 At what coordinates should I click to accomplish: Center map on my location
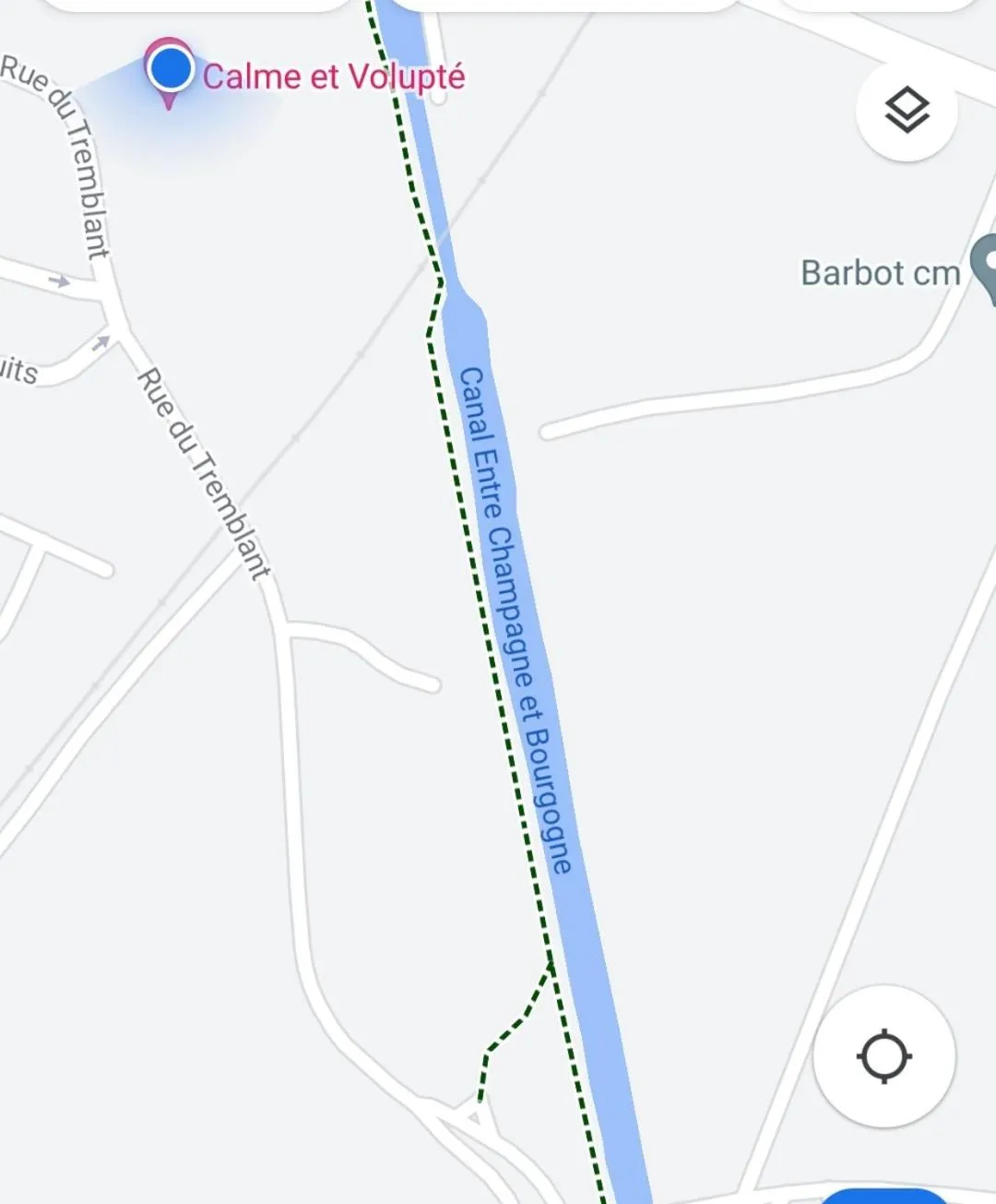[883, 1056]
